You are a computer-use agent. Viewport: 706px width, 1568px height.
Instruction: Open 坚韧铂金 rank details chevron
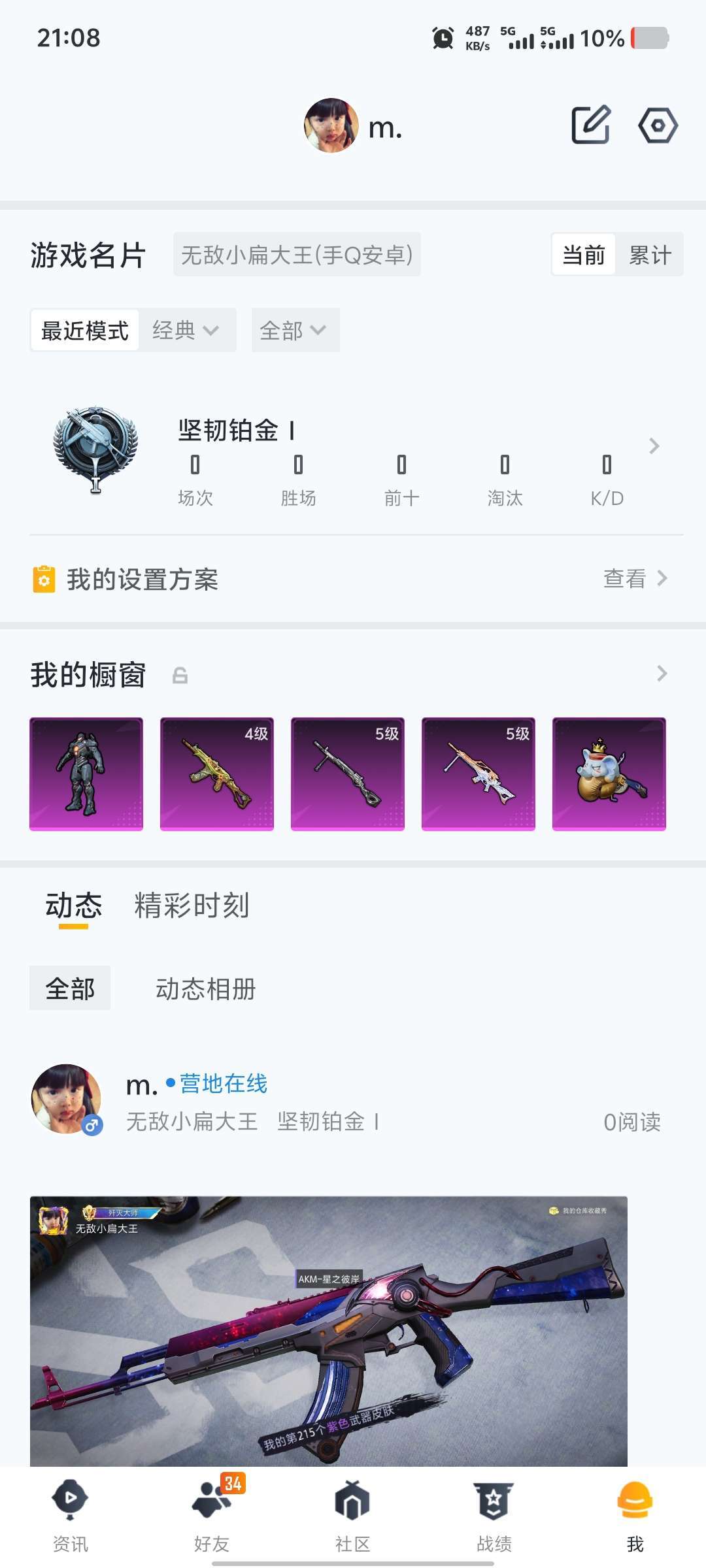654,446
